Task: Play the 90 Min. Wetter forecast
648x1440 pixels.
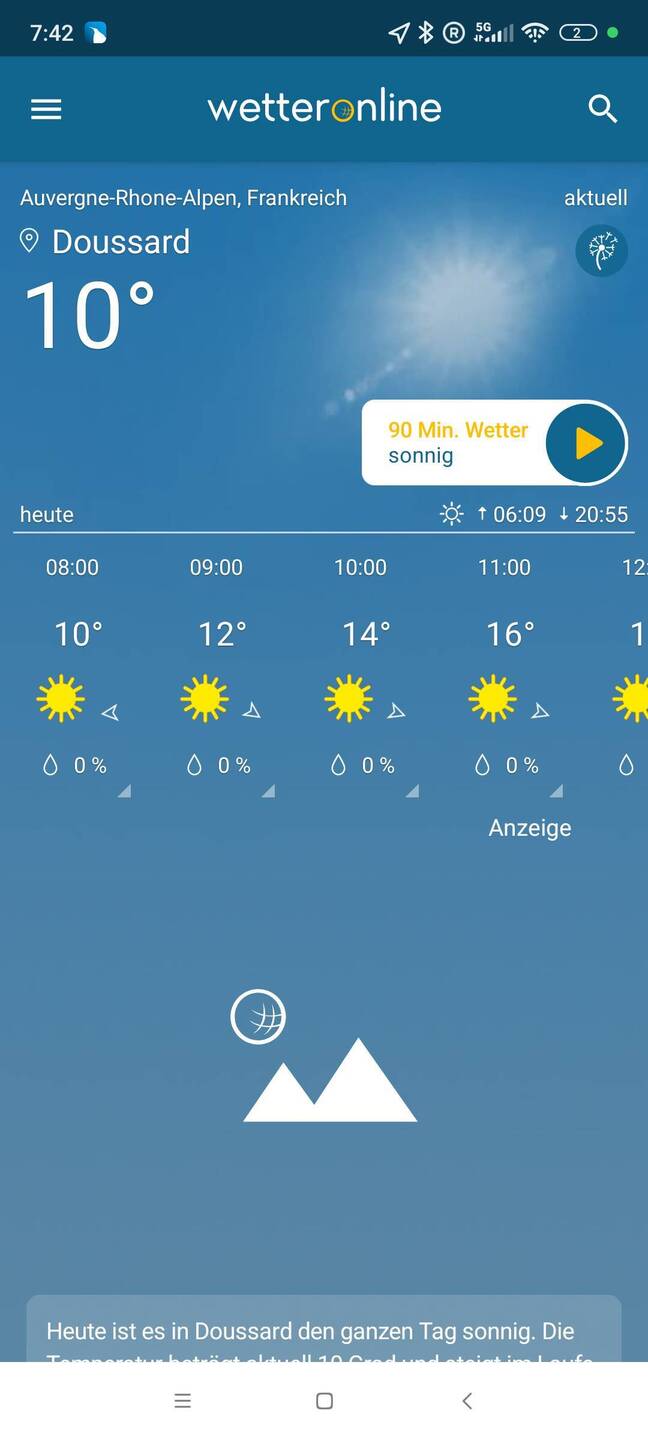Action: (x=587, y=443)
